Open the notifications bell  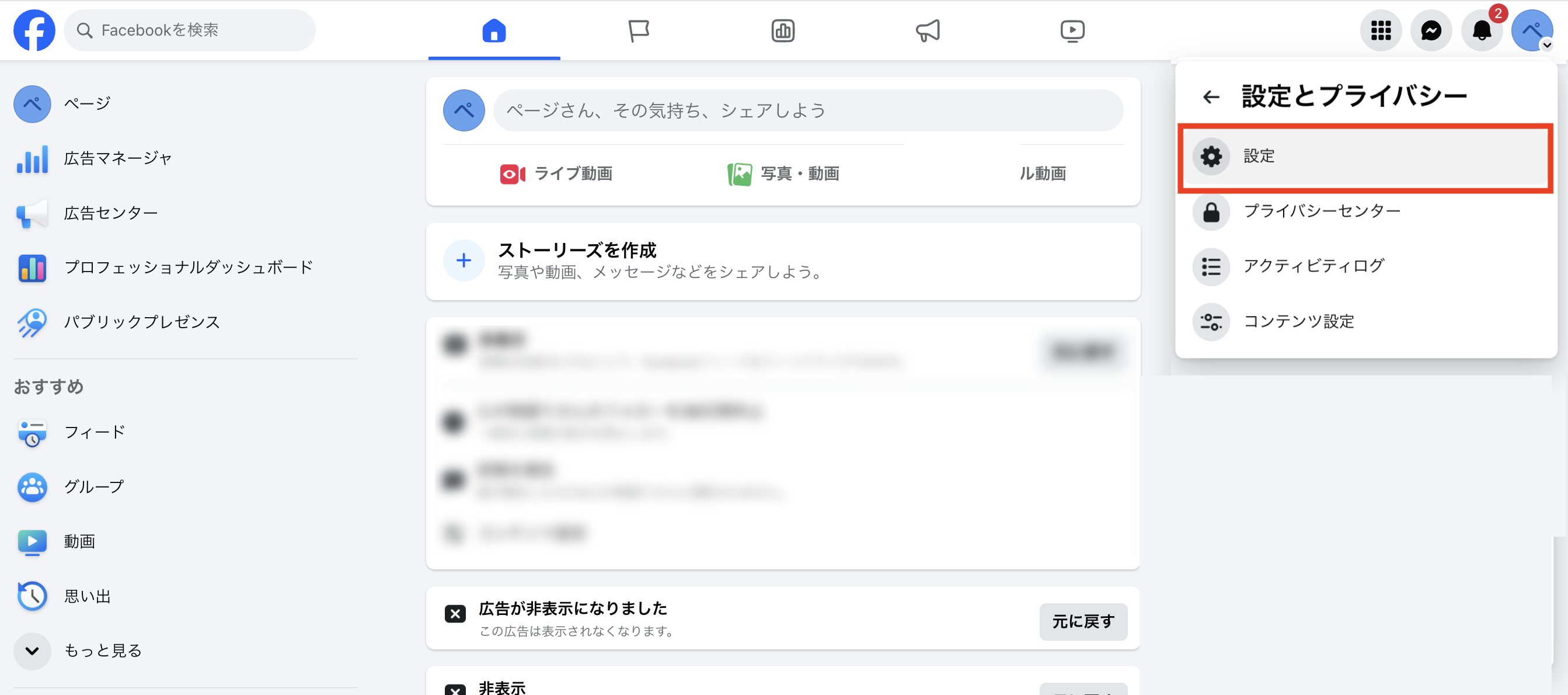pyautogui.click(x=1482, y=30)
